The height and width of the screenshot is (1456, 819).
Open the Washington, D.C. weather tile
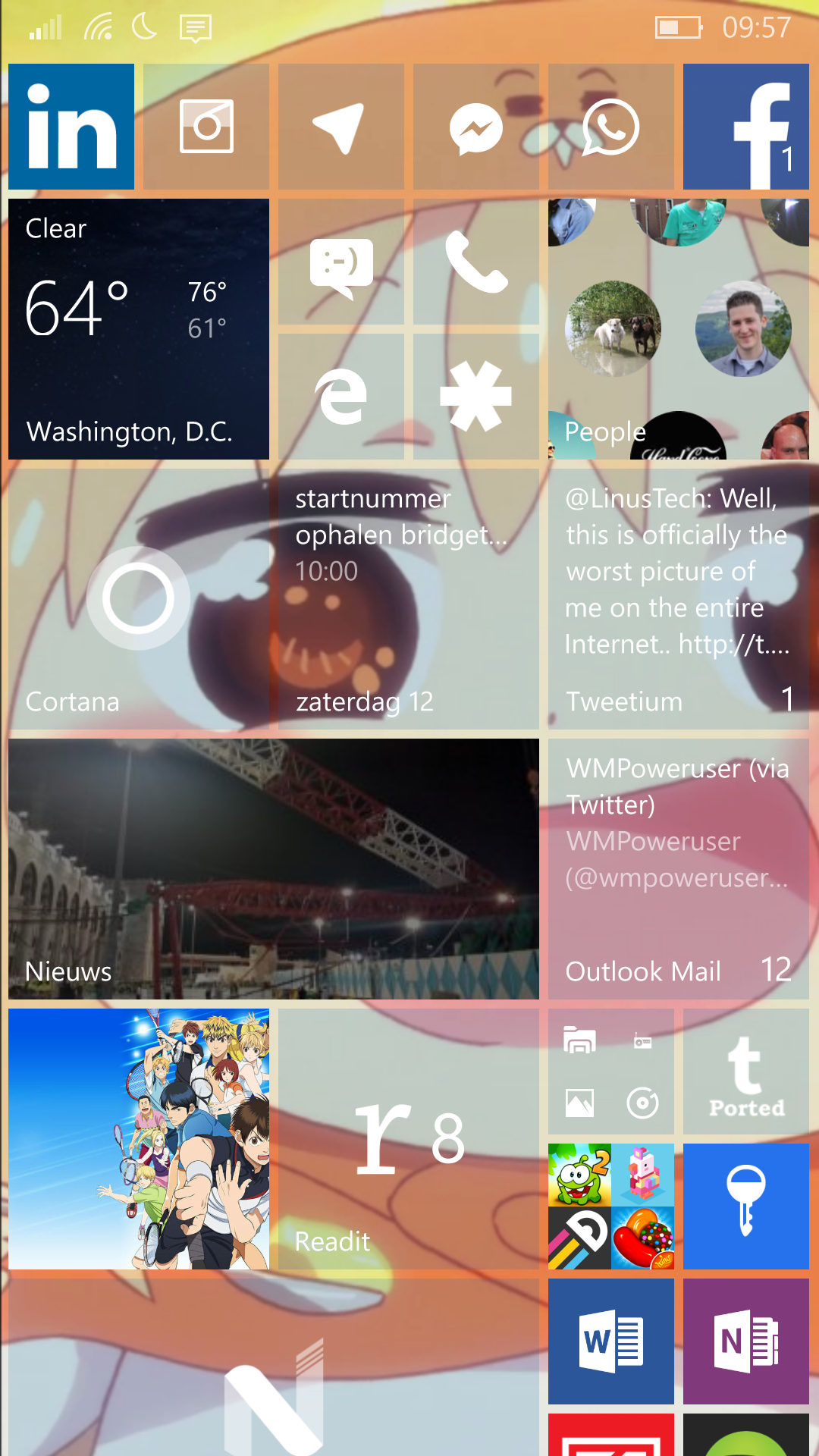139,329
